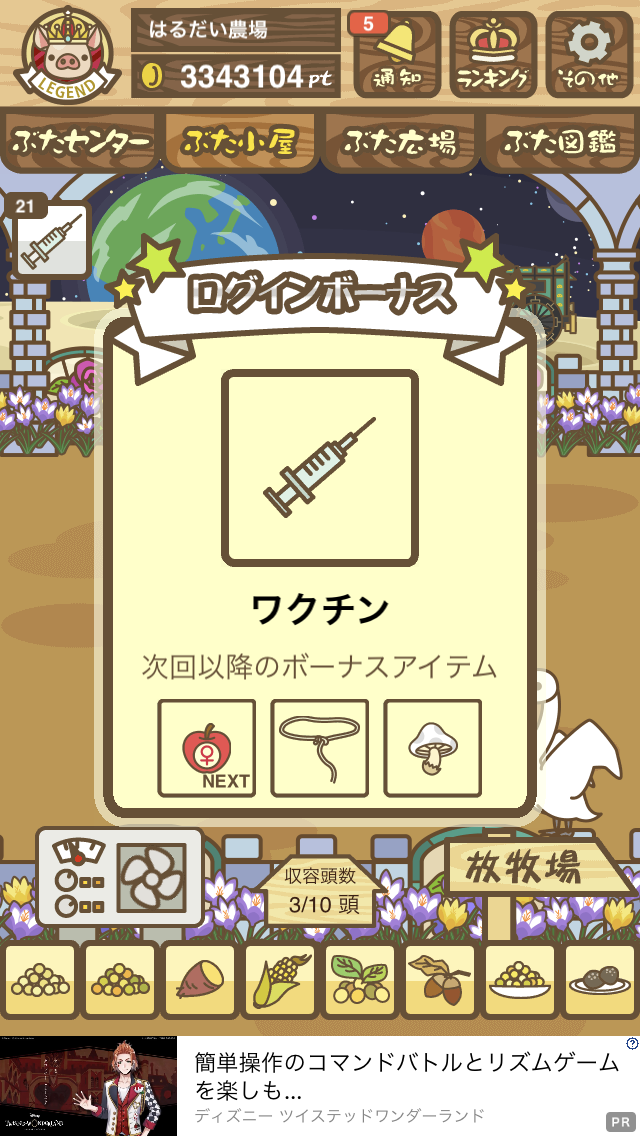The width and height of the screenshot is (640, 1136).
Task: Open the ぶた図鑑 tab
Action: [x=560, y=143]
